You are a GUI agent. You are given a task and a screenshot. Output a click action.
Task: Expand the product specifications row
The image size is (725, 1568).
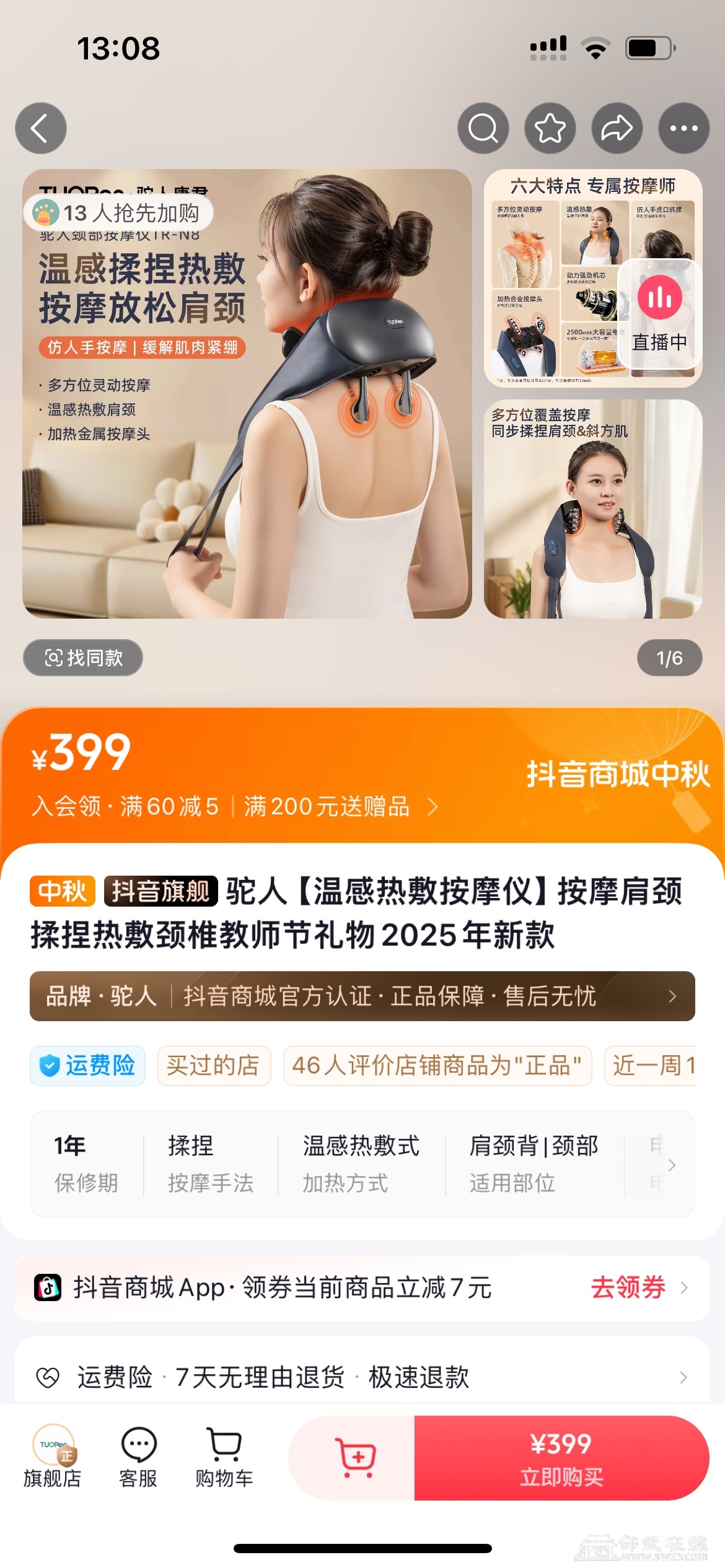click(672, 1164)
